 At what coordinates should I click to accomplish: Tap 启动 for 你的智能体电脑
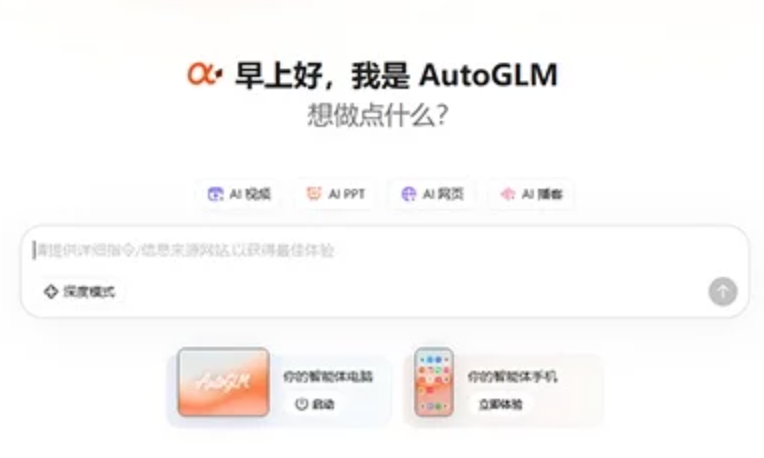click(x=314, y=405)
